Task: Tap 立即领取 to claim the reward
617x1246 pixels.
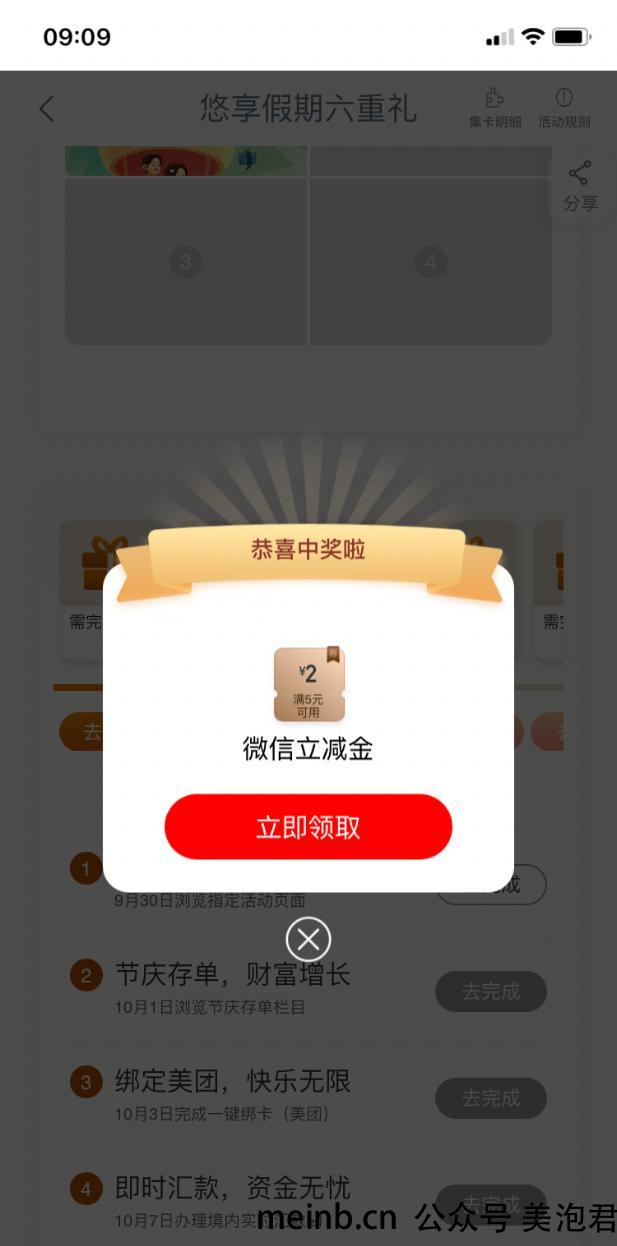Action: point(308,827)
